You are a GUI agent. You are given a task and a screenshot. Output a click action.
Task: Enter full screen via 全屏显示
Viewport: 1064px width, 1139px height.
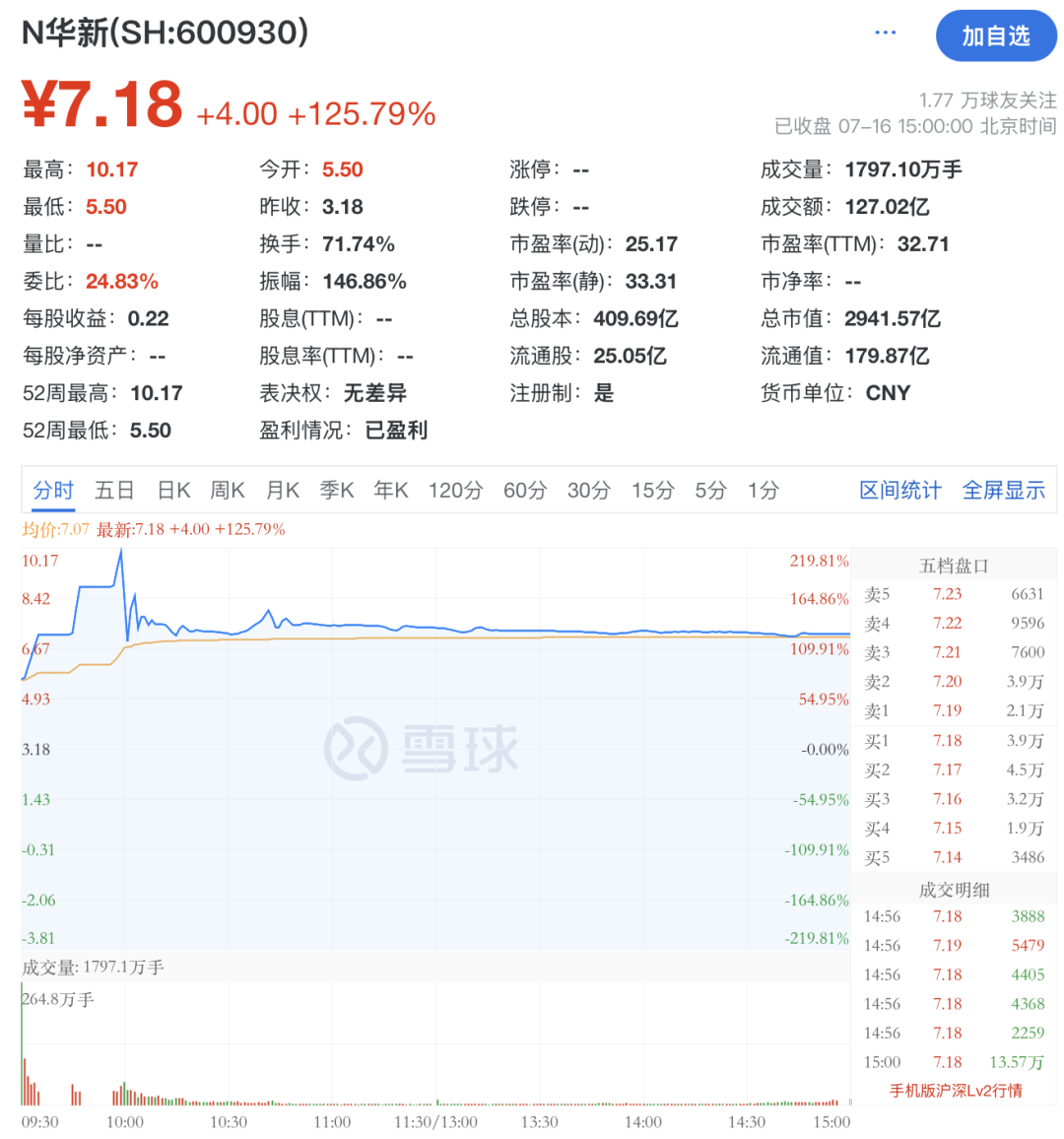(1004, 490)
